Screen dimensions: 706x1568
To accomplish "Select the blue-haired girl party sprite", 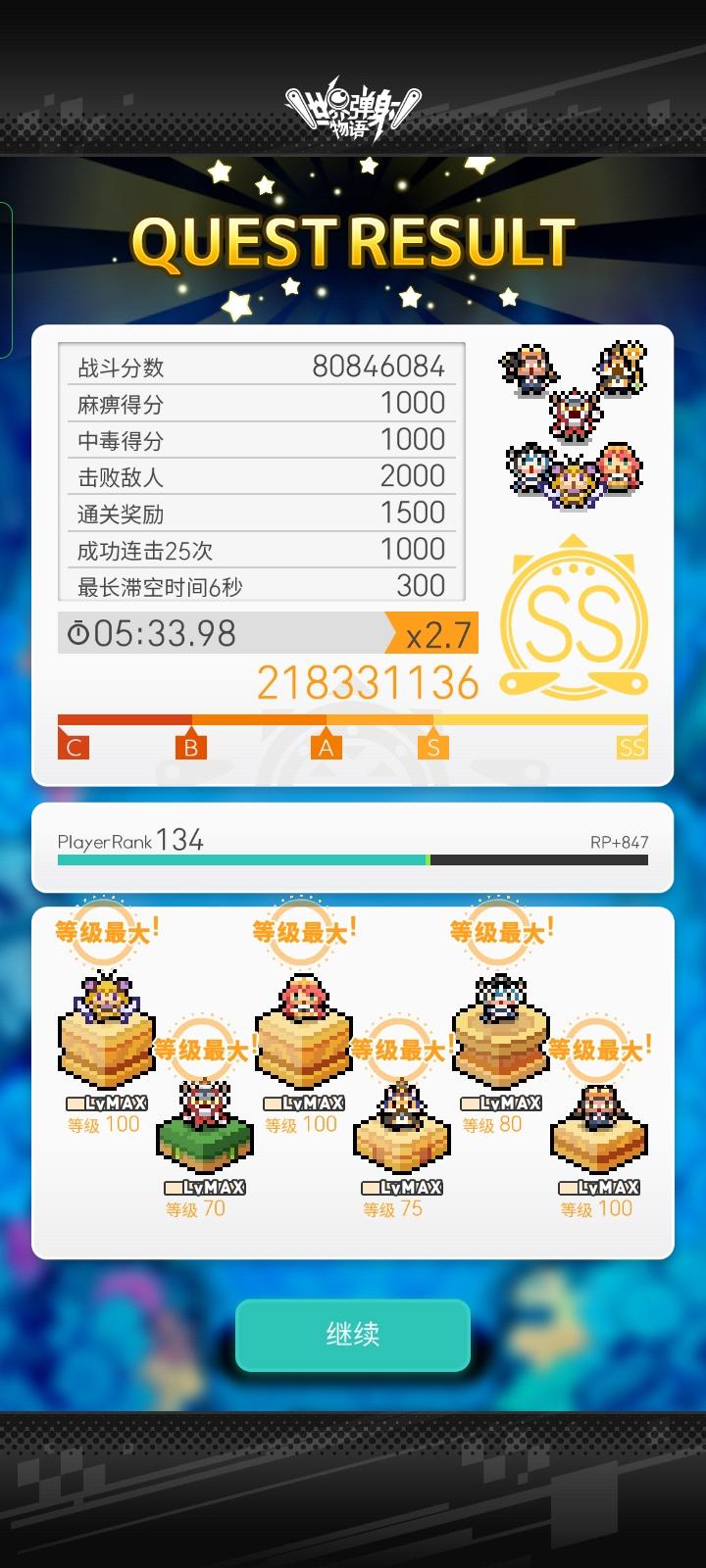I will pos(527,468).
